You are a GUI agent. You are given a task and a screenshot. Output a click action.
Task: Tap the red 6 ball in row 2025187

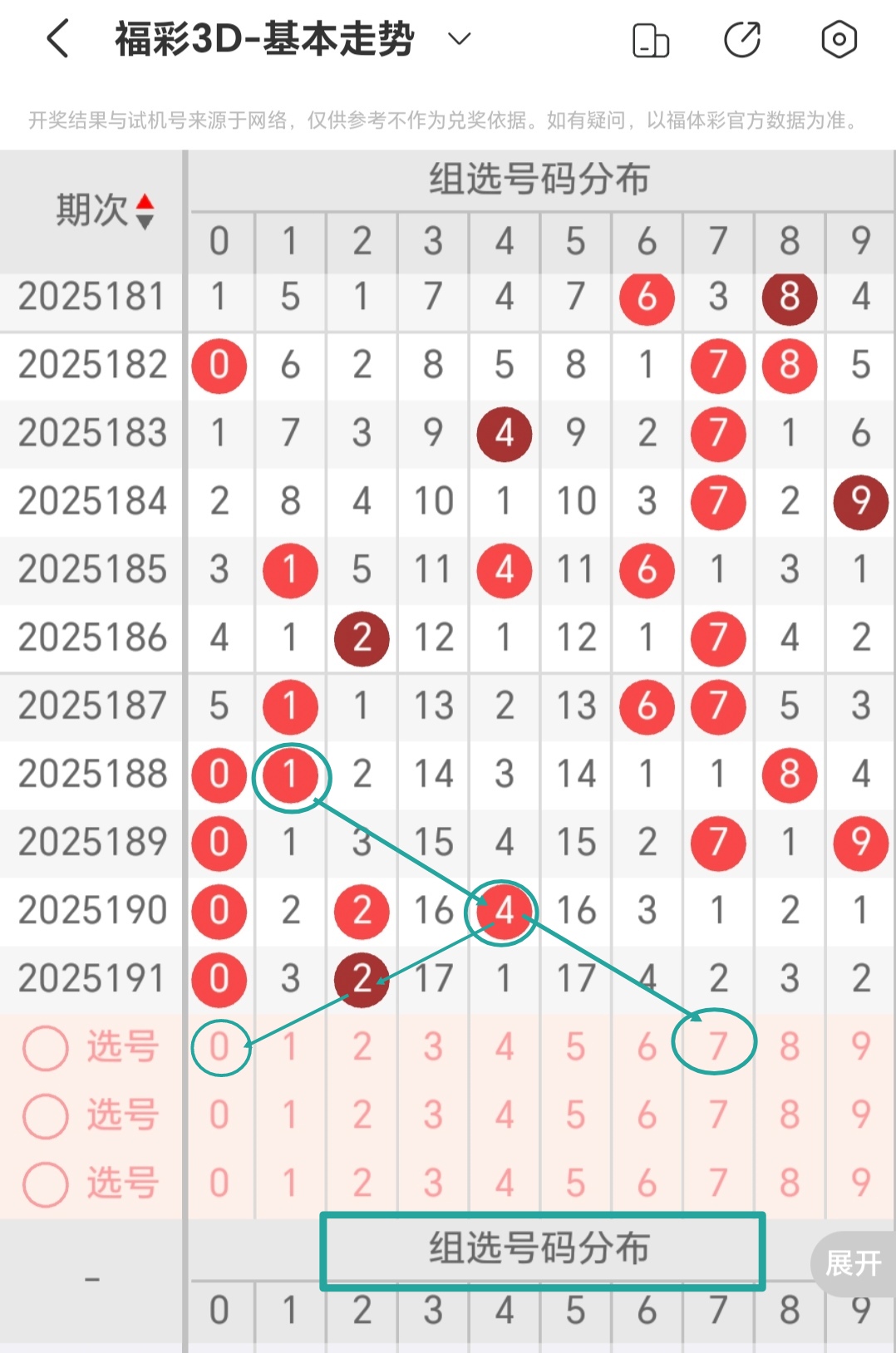(646, 706)
